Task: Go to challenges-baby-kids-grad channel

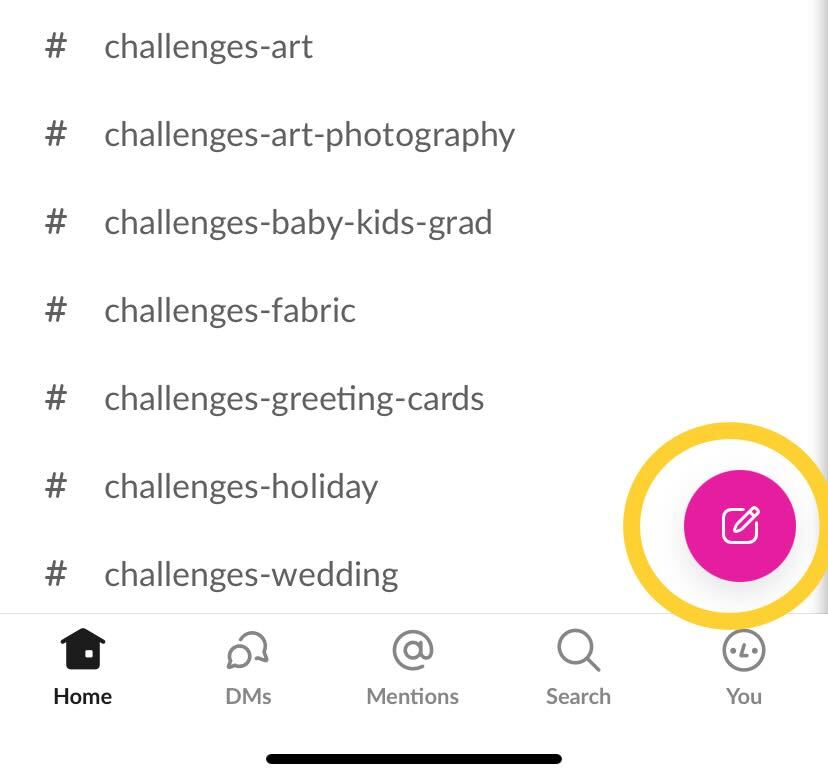Action: [298, 223]
